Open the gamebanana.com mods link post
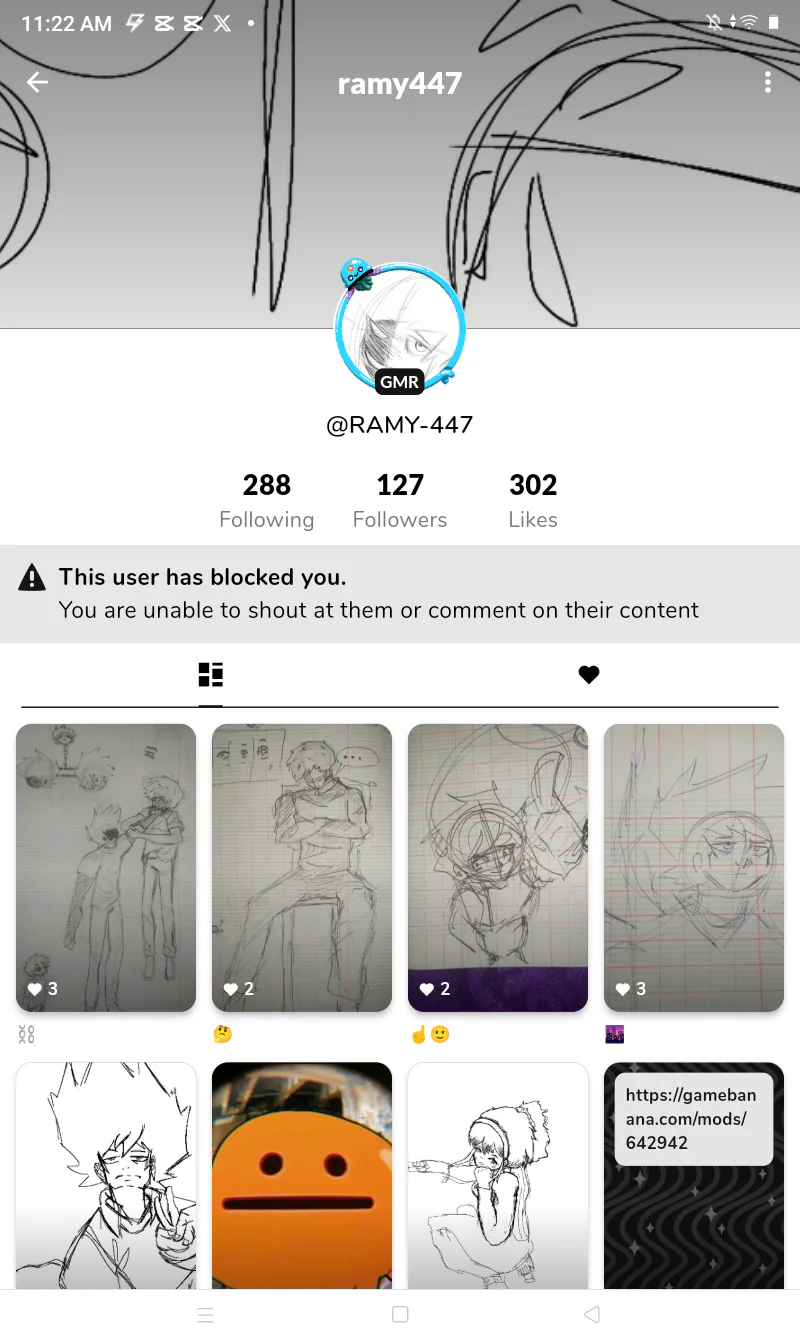 point(694,1175)
